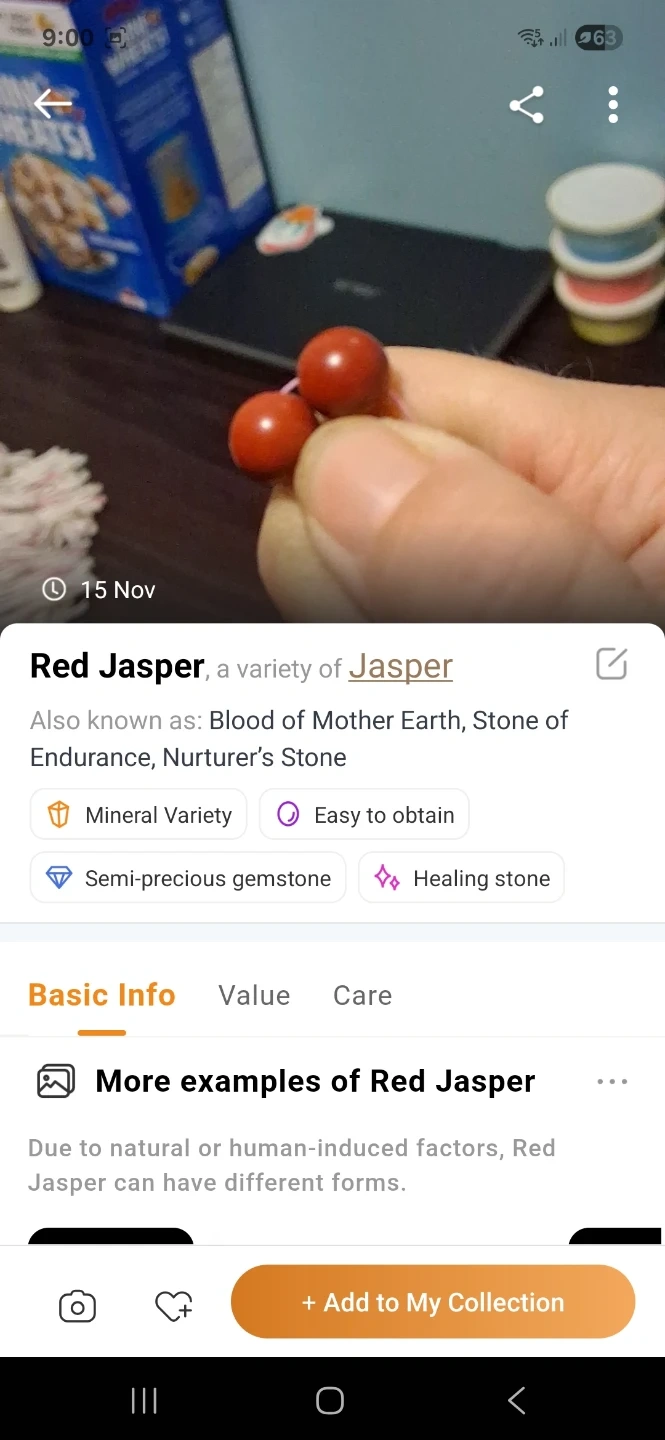Image resolution: width=665 pixels, height=1440 pixels.
Task: Switch to the Care tab
Action: [362, 995]
